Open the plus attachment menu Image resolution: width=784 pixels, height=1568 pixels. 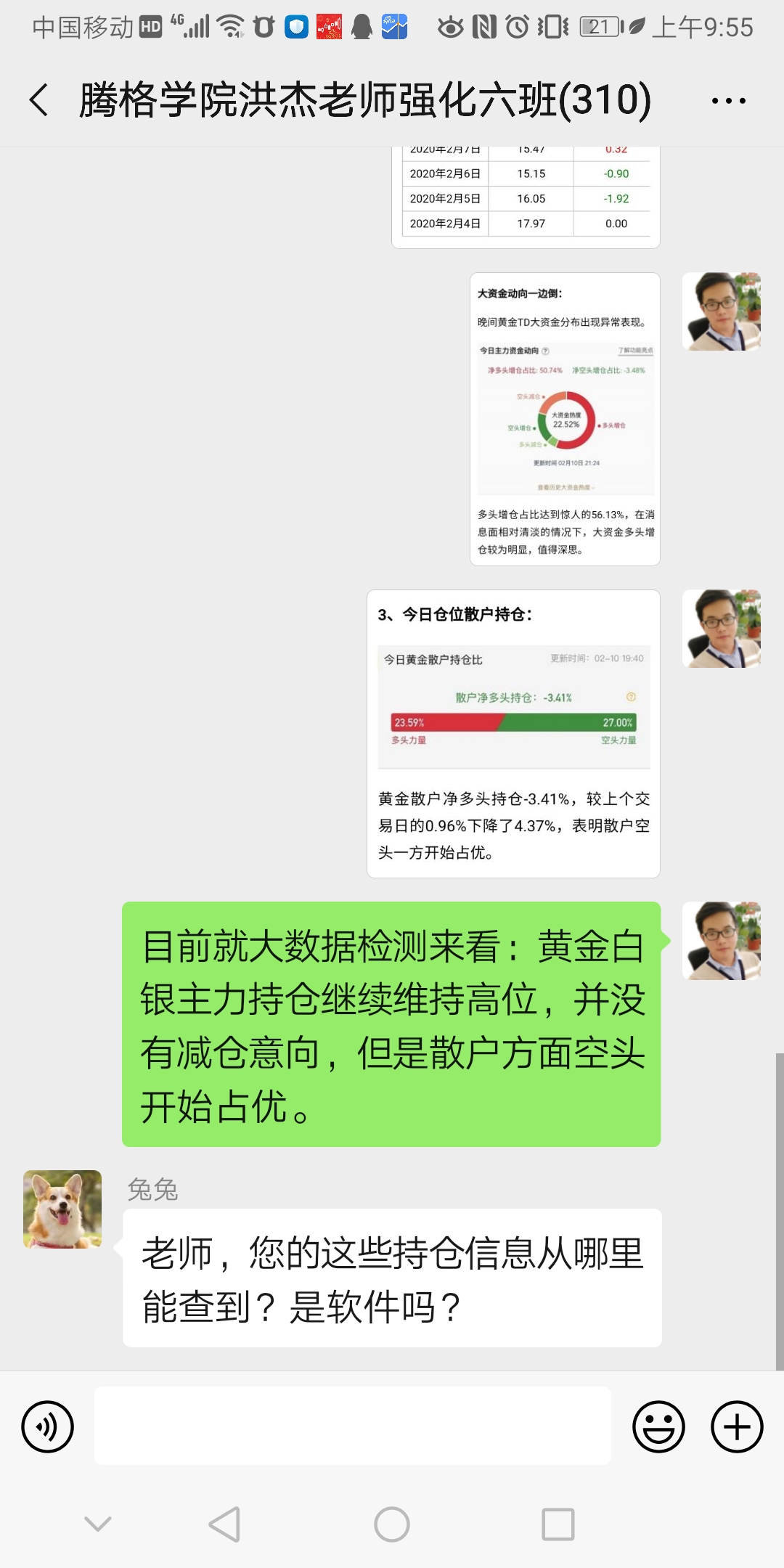point(736,1426)
